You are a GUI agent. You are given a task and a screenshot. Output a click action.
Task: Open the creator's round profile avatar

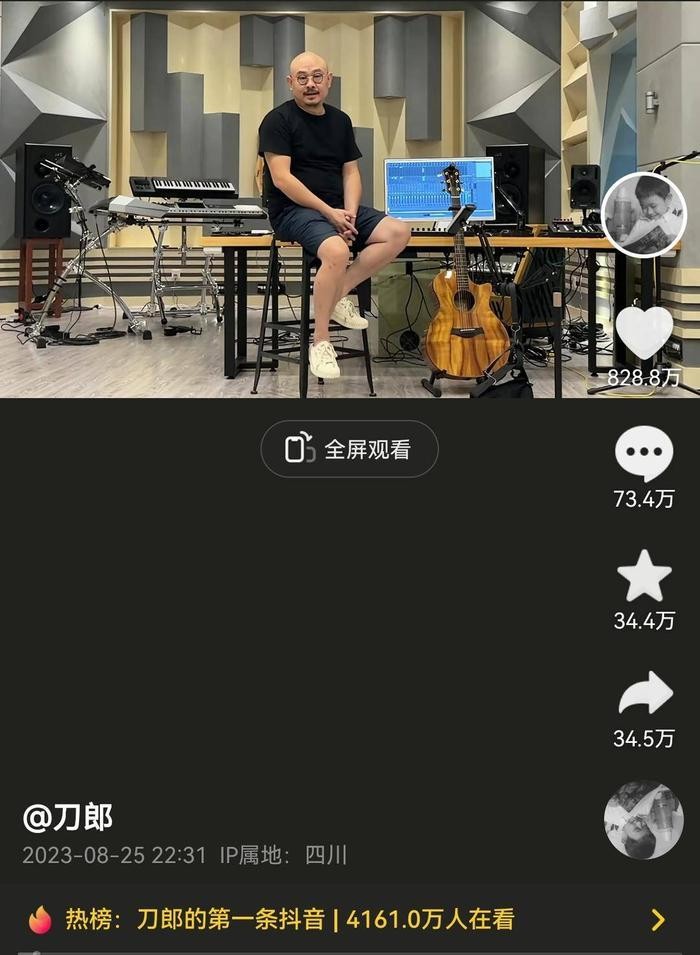click(644, 215)
